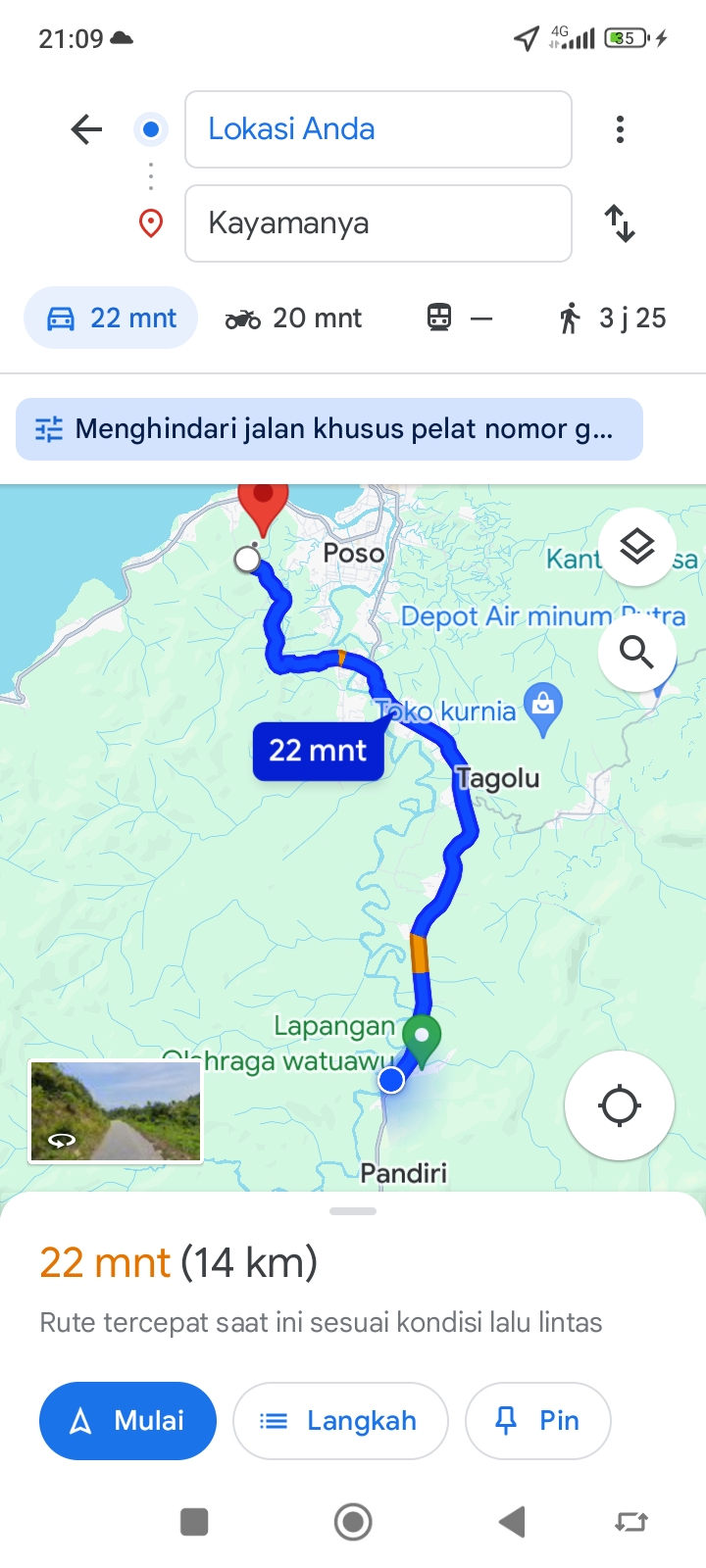Go back using the arrow icon
706x1568 pixels.
tap(86, 129)
